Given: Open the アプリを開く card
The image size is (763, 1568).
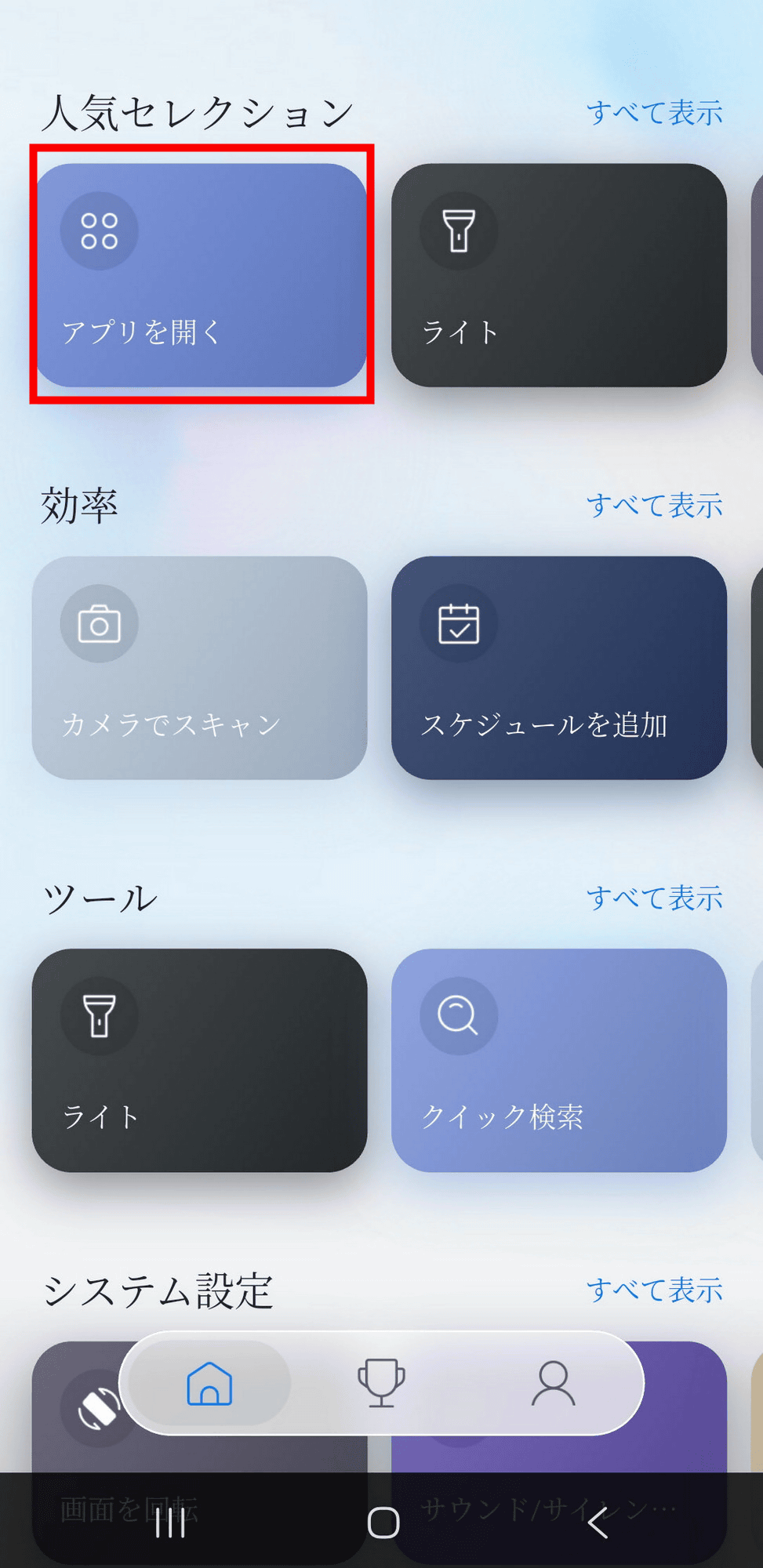Looking at the screenshot, I should [200, 274].
